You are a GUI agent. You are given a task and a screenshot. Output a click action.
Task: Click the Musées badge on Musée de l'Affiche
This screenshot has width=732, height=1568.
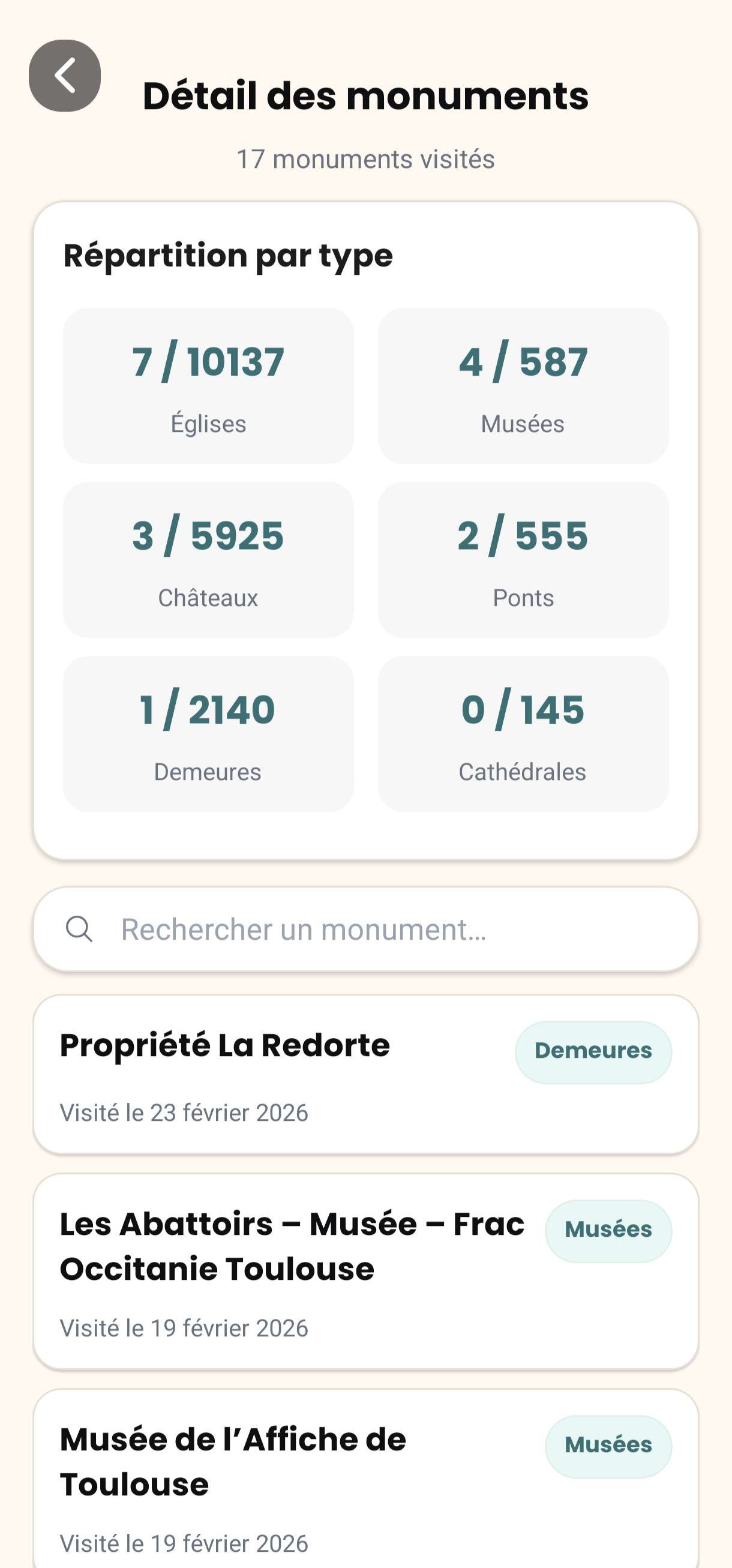pos(607,1445)
